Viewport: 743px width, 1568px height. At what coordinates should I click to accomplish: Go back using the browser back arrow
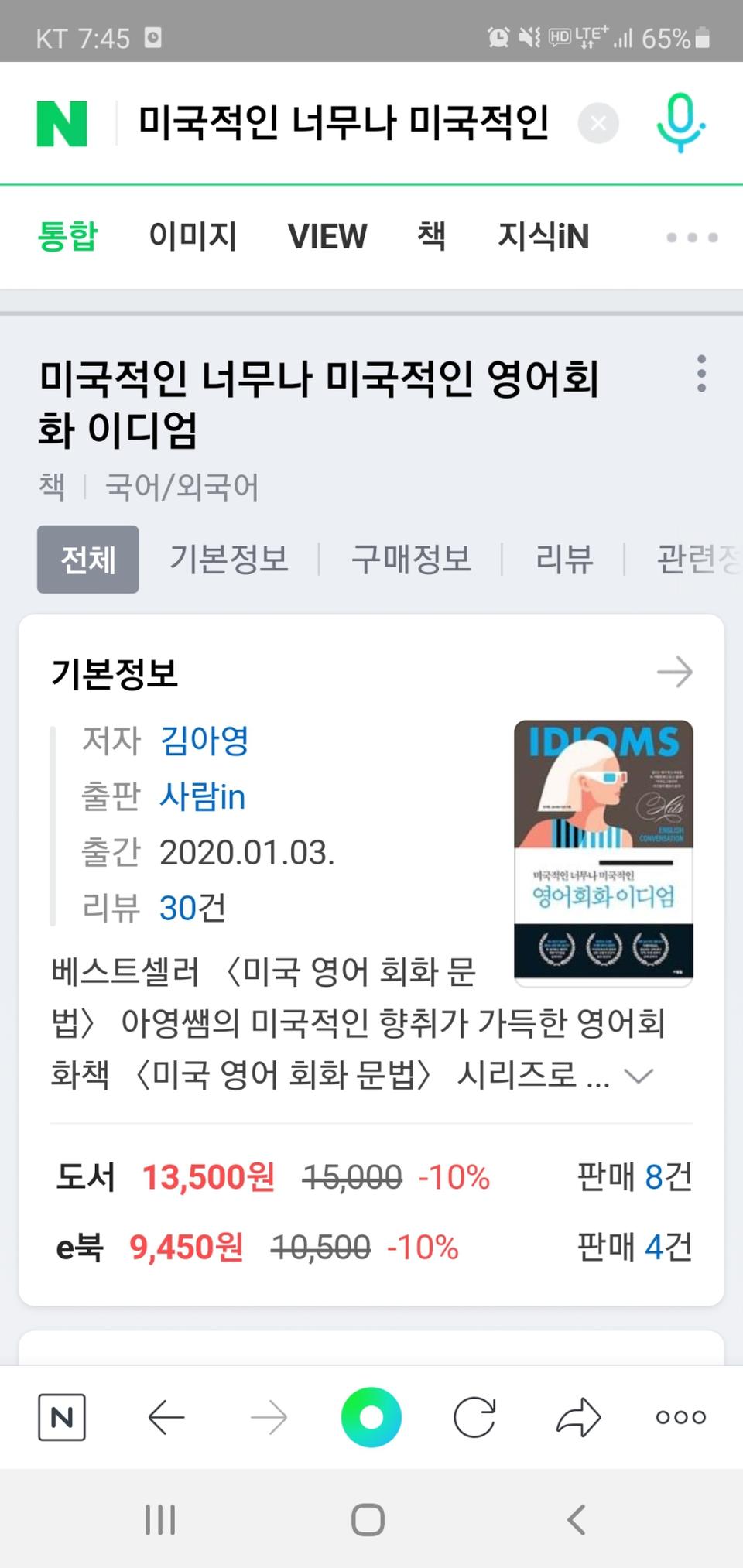point(164,1417)
